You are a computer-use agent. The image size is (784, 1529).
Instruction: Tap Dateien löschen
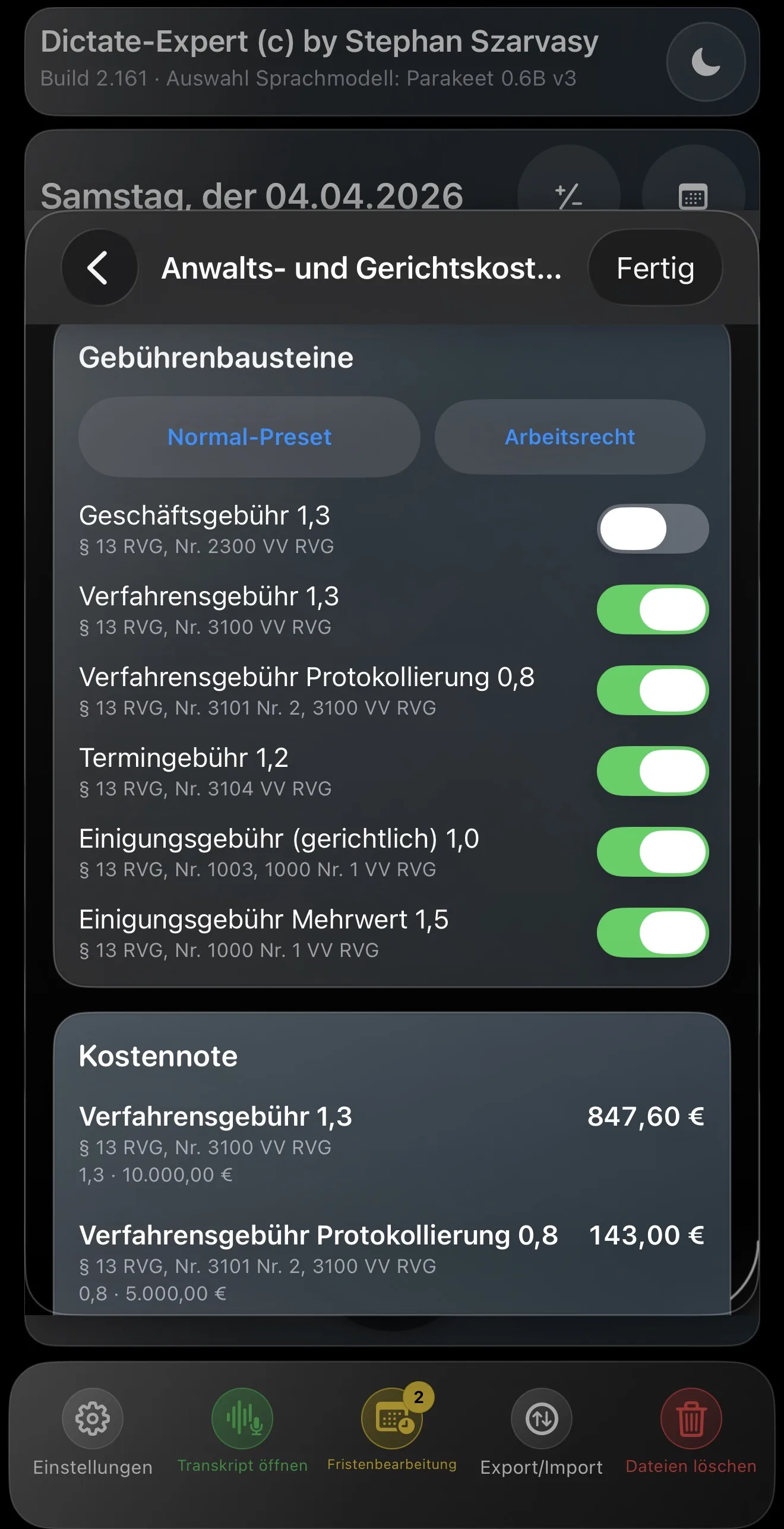point(691,1419)
